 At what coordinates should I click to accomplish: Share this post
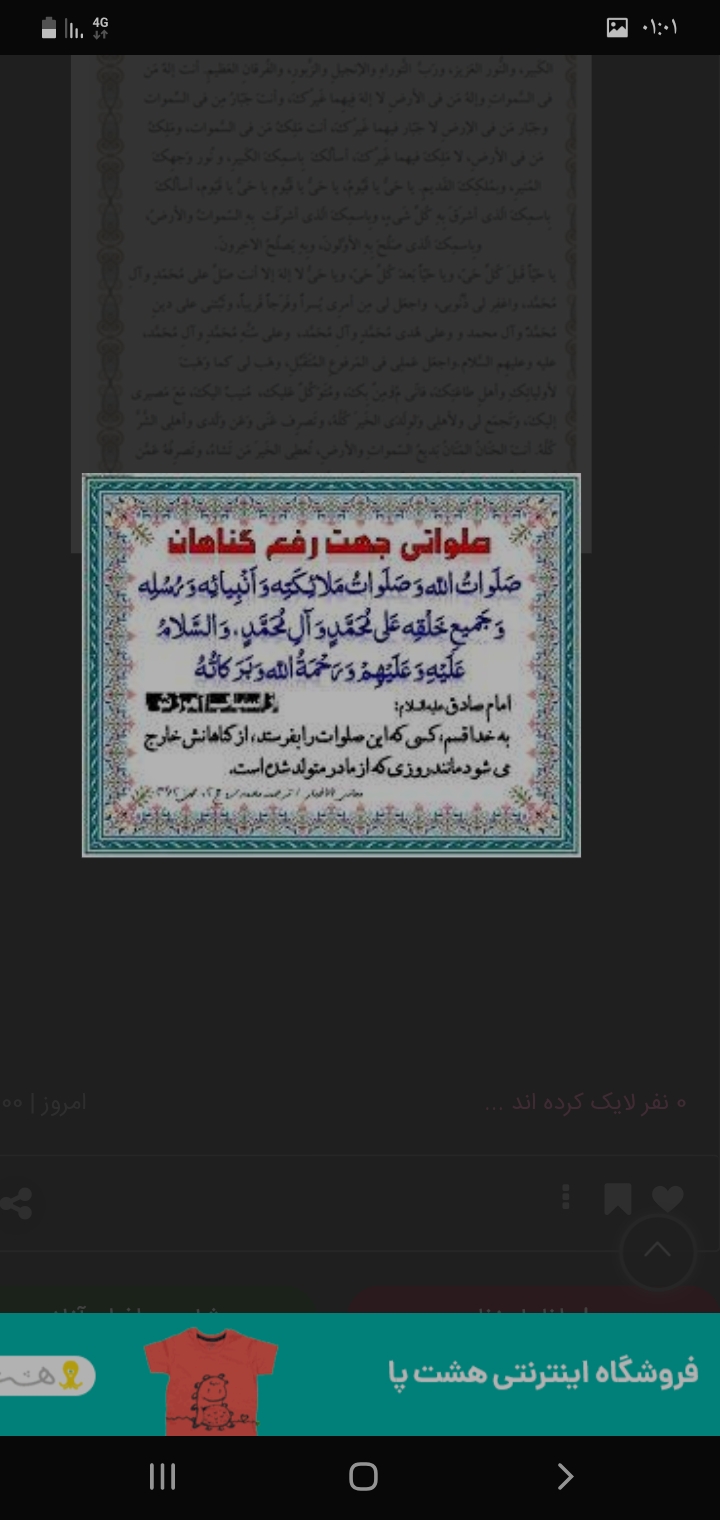[15, 1203]
